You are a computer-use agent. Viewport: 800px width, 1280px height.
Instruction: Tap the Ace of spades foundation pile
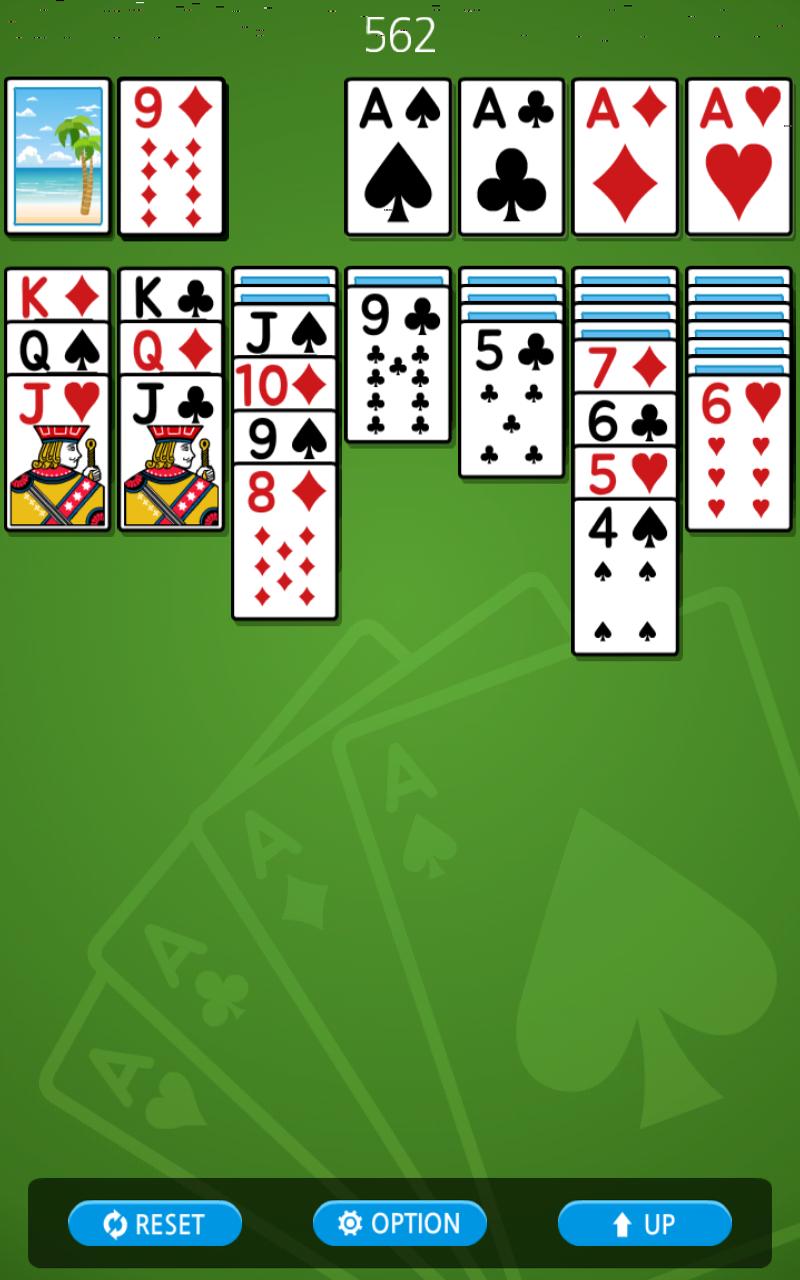(x=398, y=157)
